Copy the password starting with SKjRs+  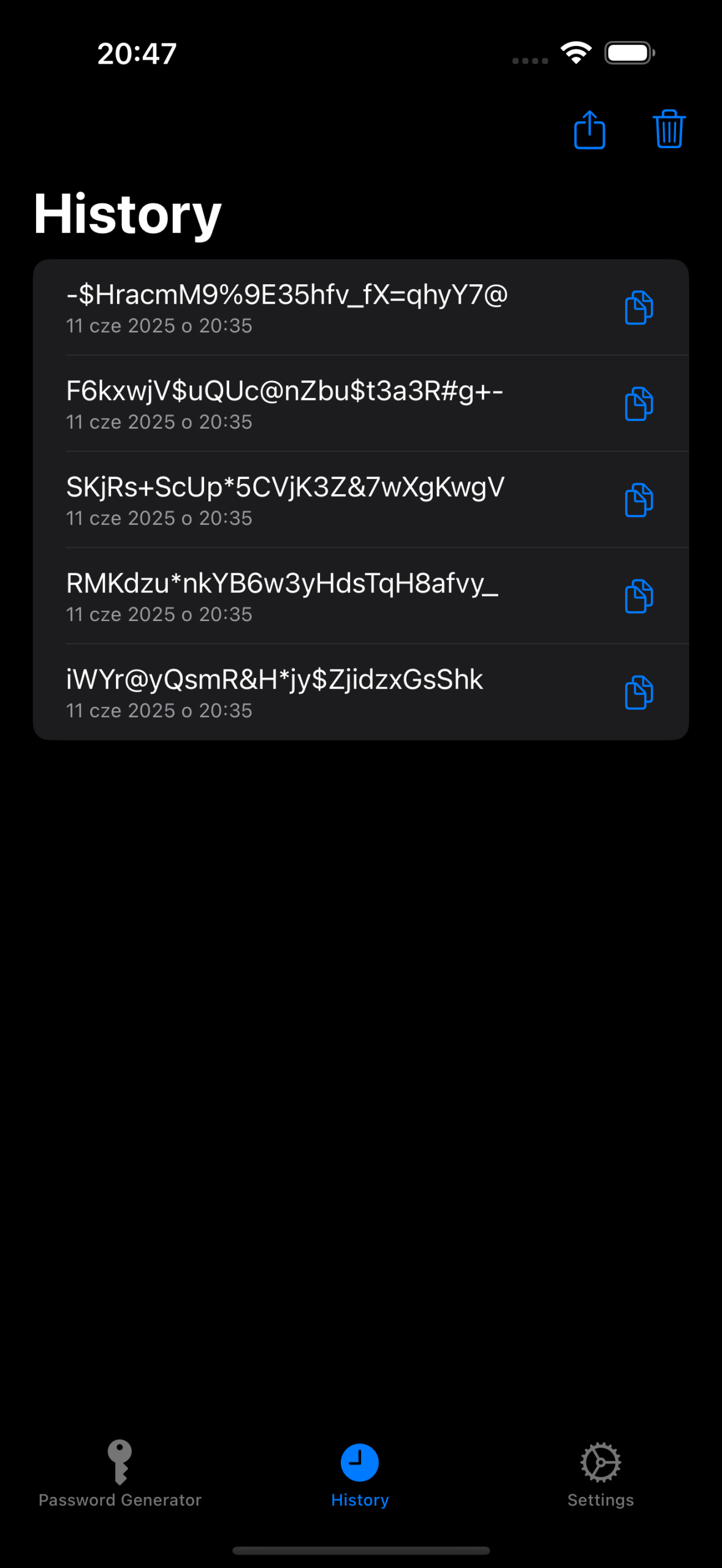pos(639,500)
